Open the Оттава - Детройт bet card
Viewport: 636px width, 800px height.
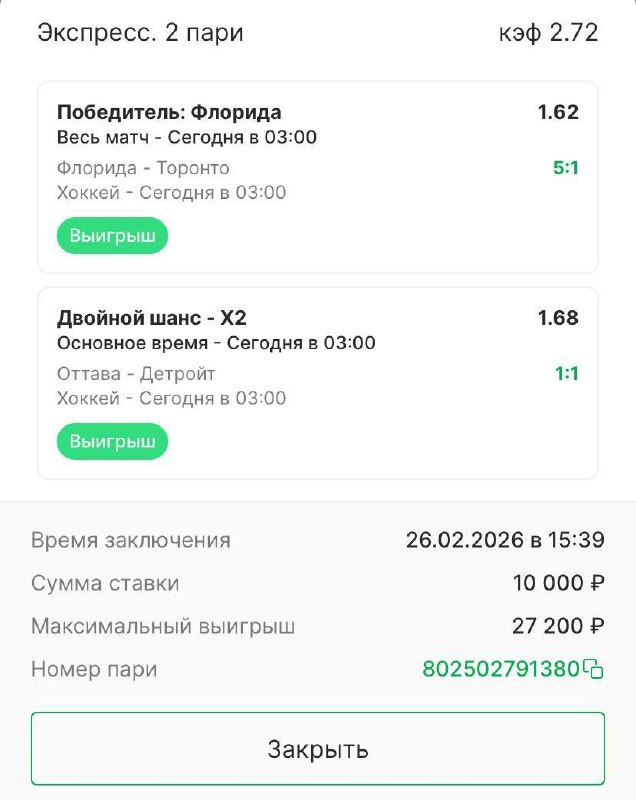click(x=318, y=383)
